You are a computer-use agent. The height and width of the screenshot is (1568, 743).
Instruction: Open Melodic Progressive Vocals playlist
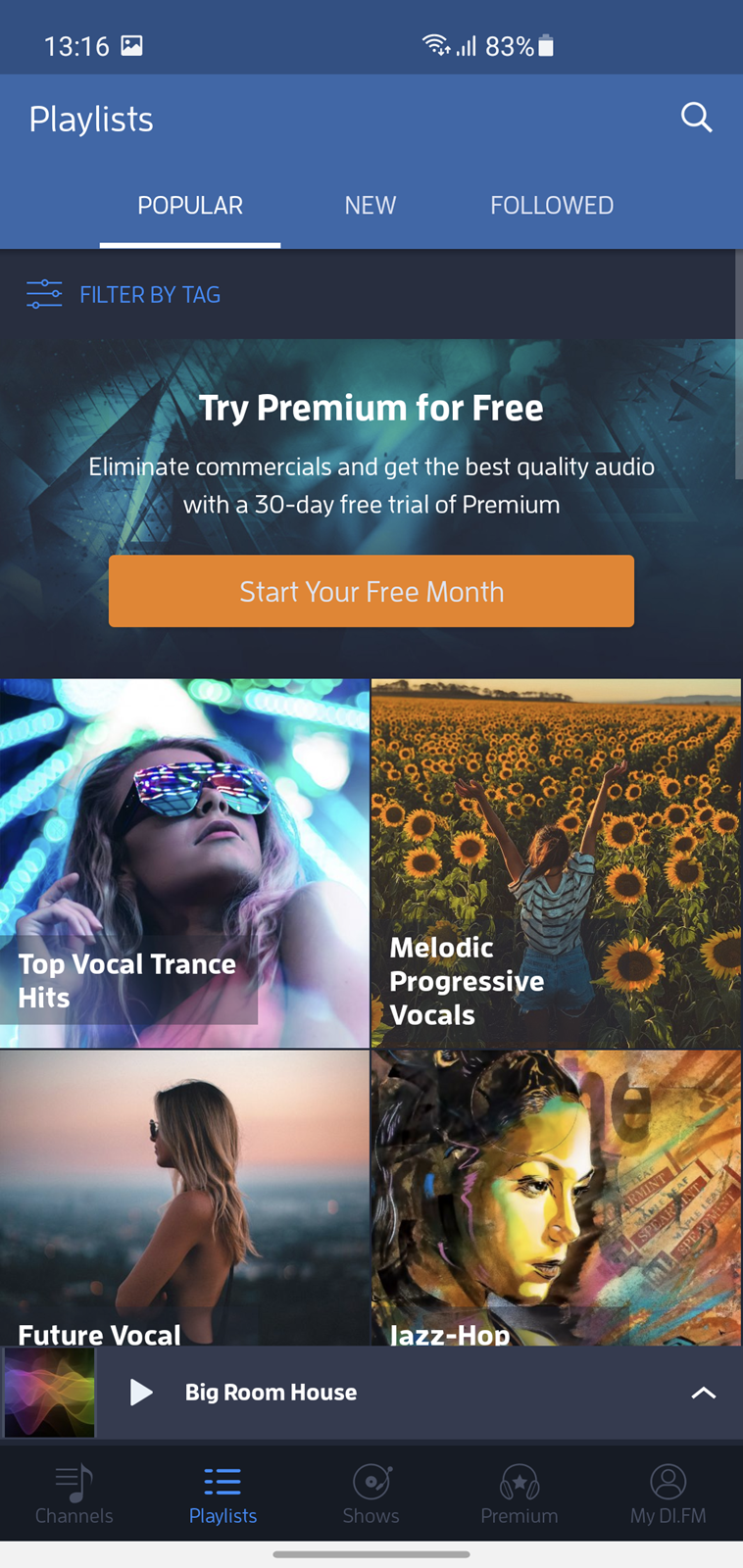[x=556, y=863]
